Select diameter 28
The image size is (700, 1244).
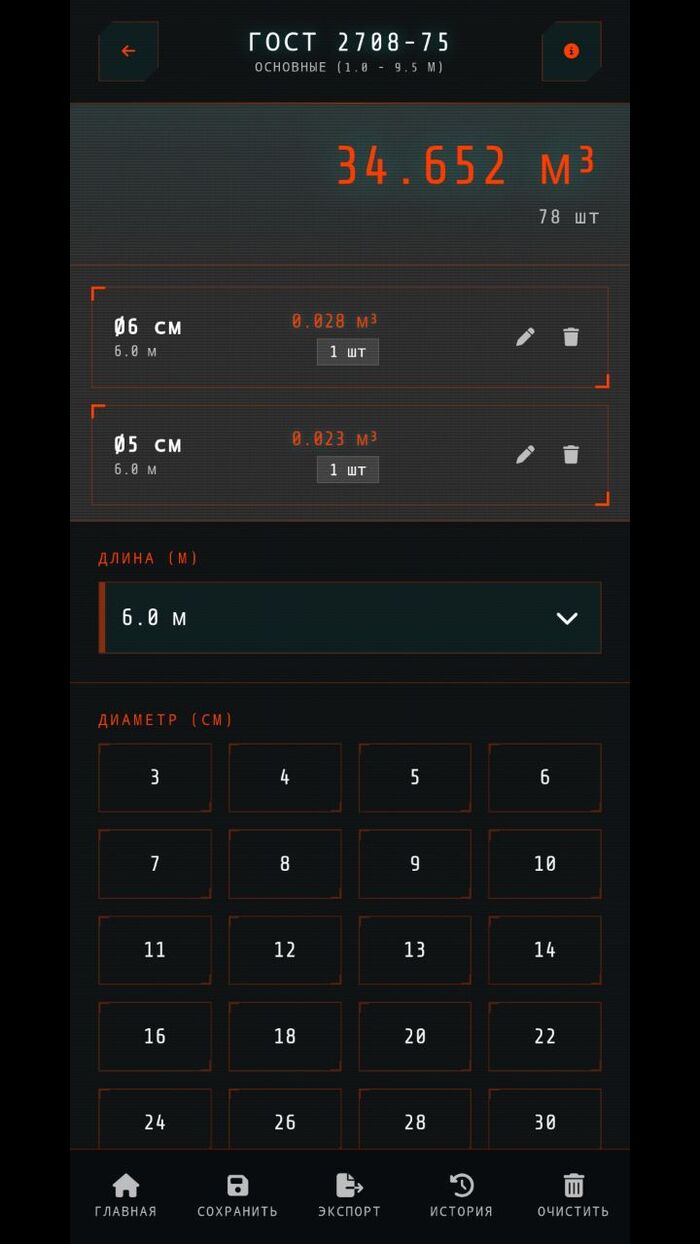point(415,1122)
